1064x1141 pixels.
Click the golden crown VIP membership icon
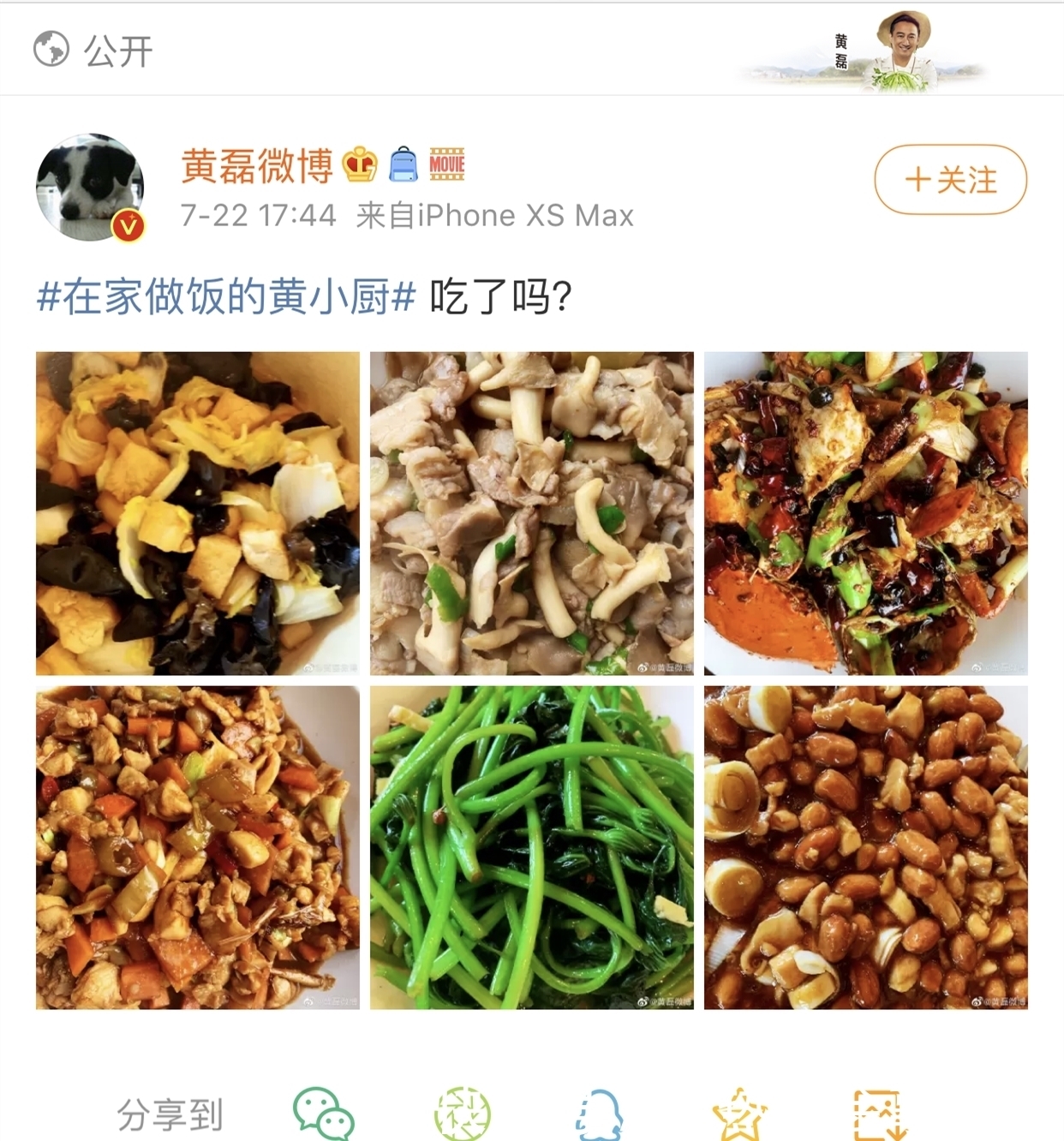click(x=361, y=164)
